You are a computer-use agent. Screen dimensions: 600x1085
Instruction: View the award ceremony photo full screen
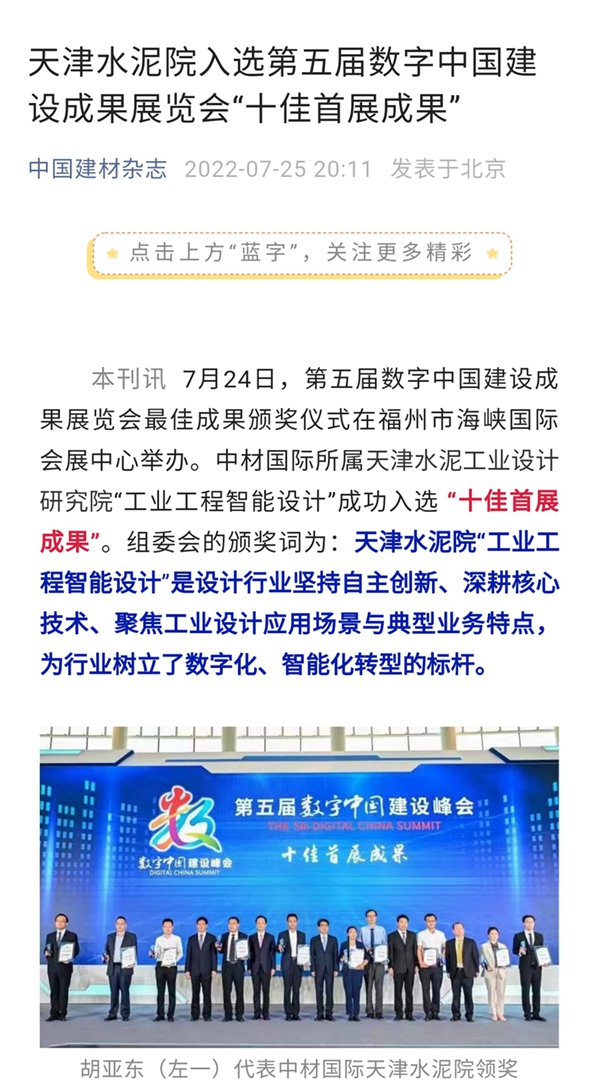(299, 885)
